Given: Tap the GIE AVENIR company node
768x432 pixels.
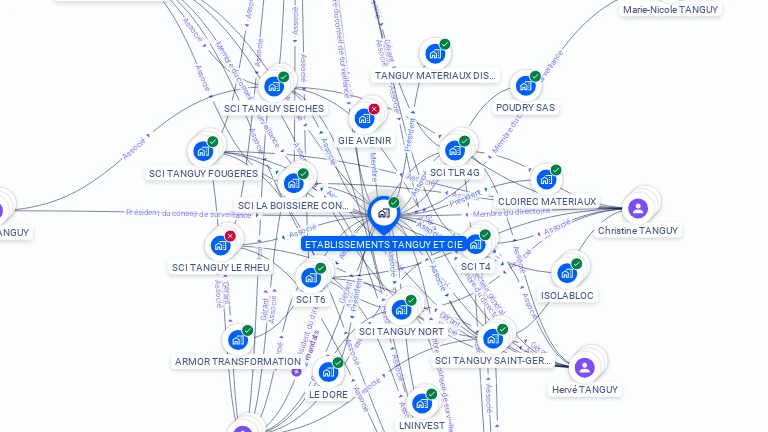Looking at the screenshot, I should pos(364,118).
